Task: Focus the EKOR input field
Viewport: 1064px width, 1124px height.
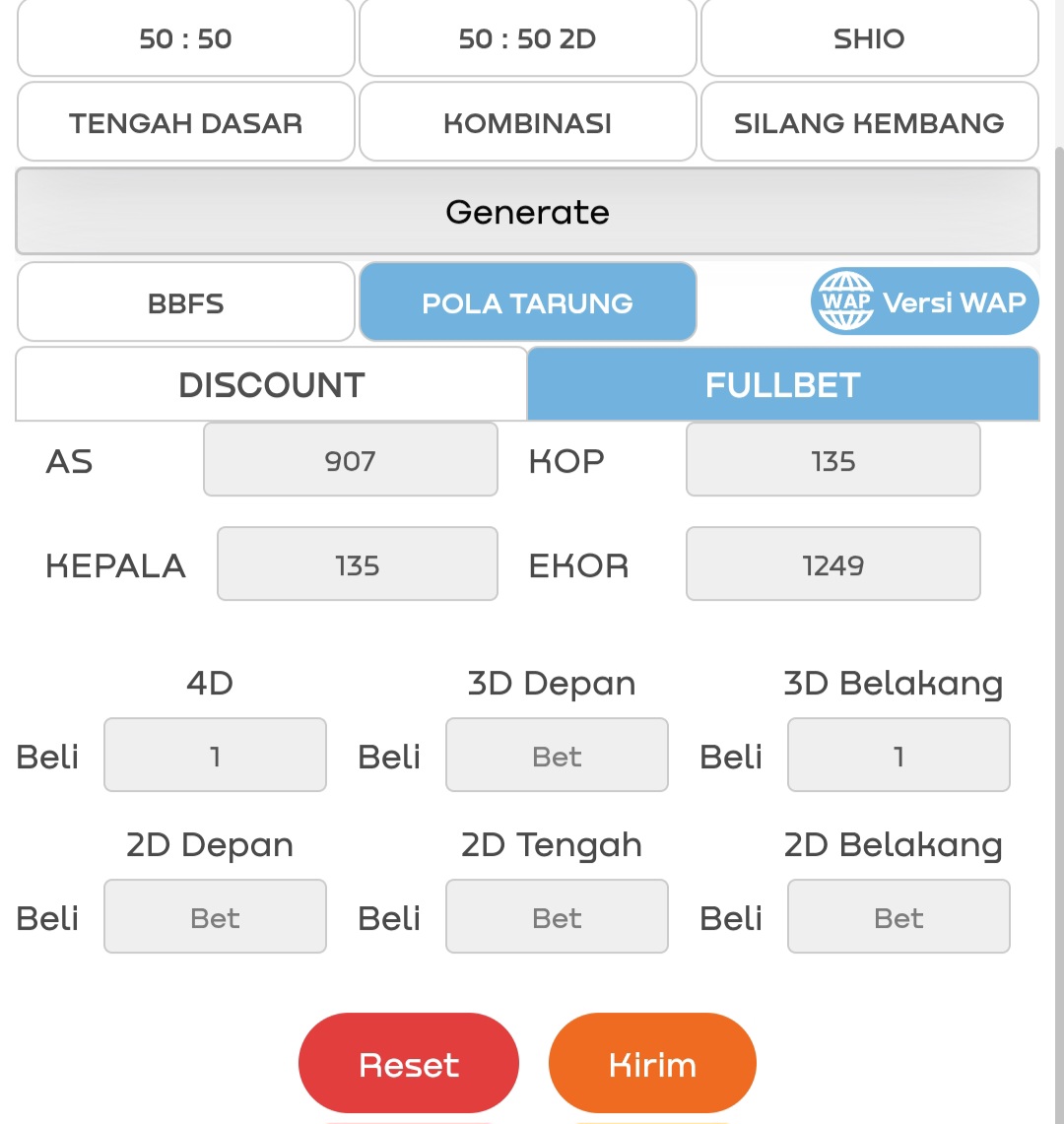Action: coord(833,564)
